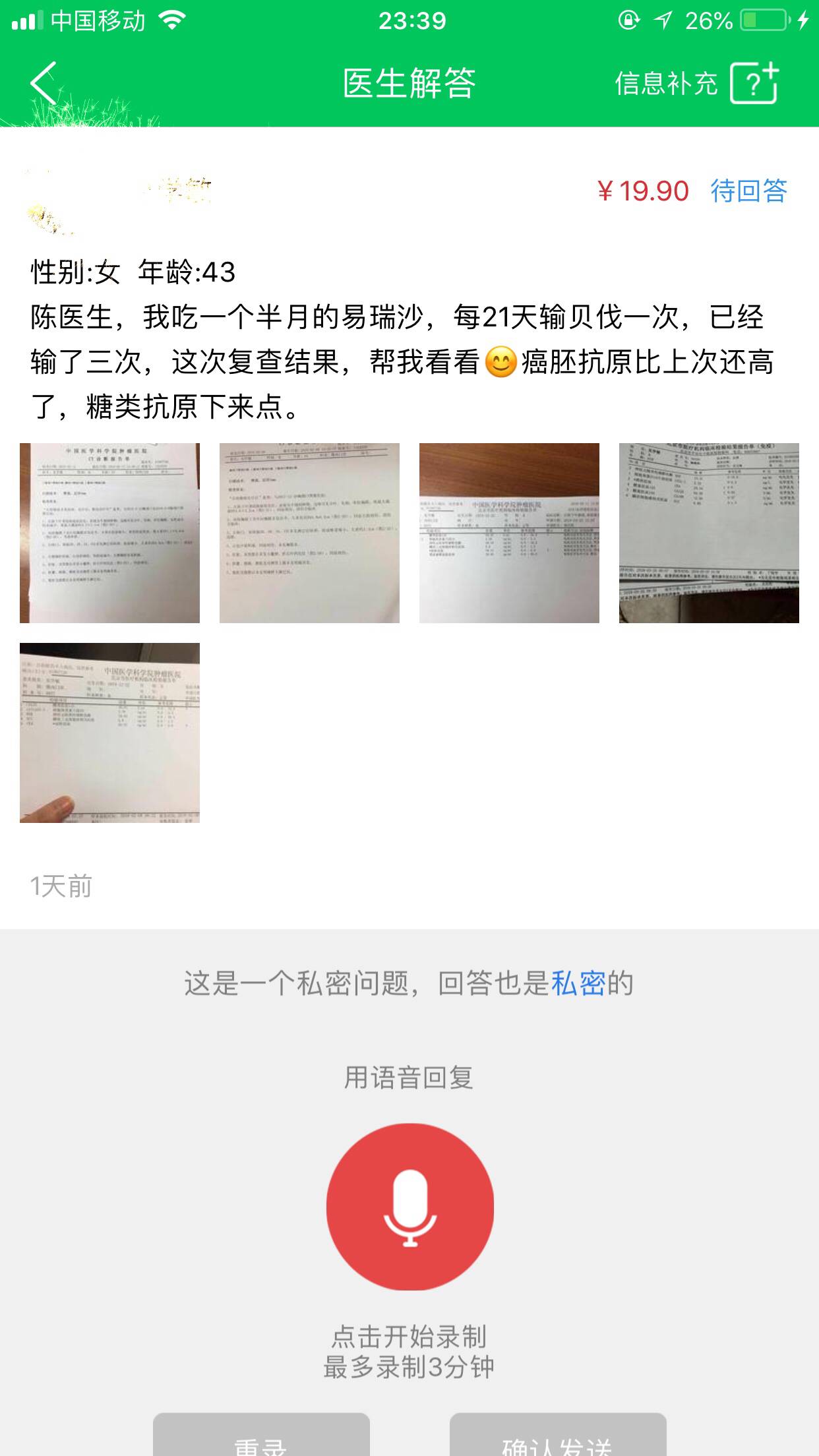Viewport: 819px width, 1456px height.
Task: Open the third attached lab result photo
Action: 509,533
